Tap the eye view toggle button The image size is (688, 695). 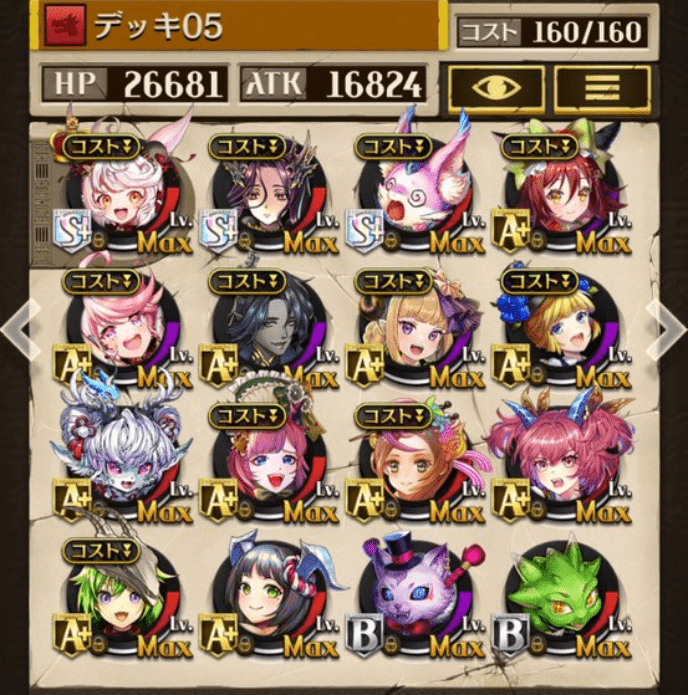click(496, 87)
